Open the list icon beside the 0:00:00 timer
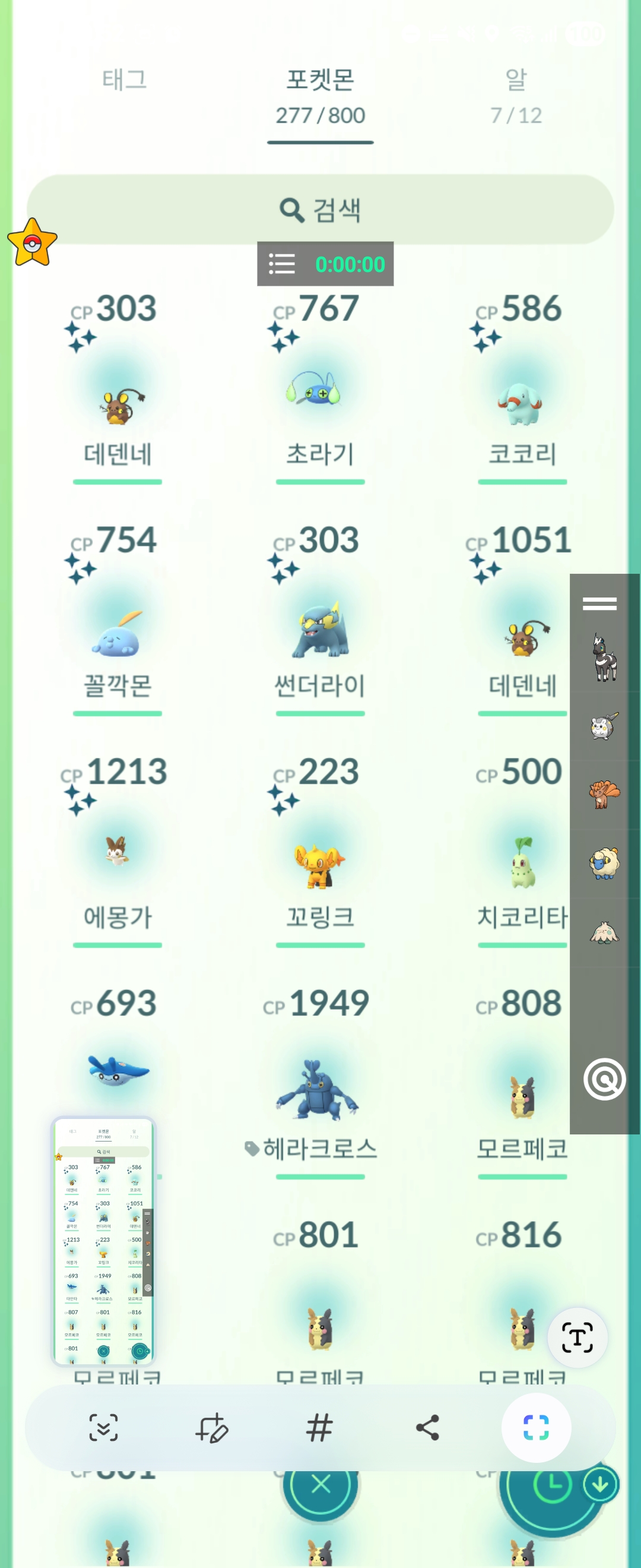 [x=282, y=264]
